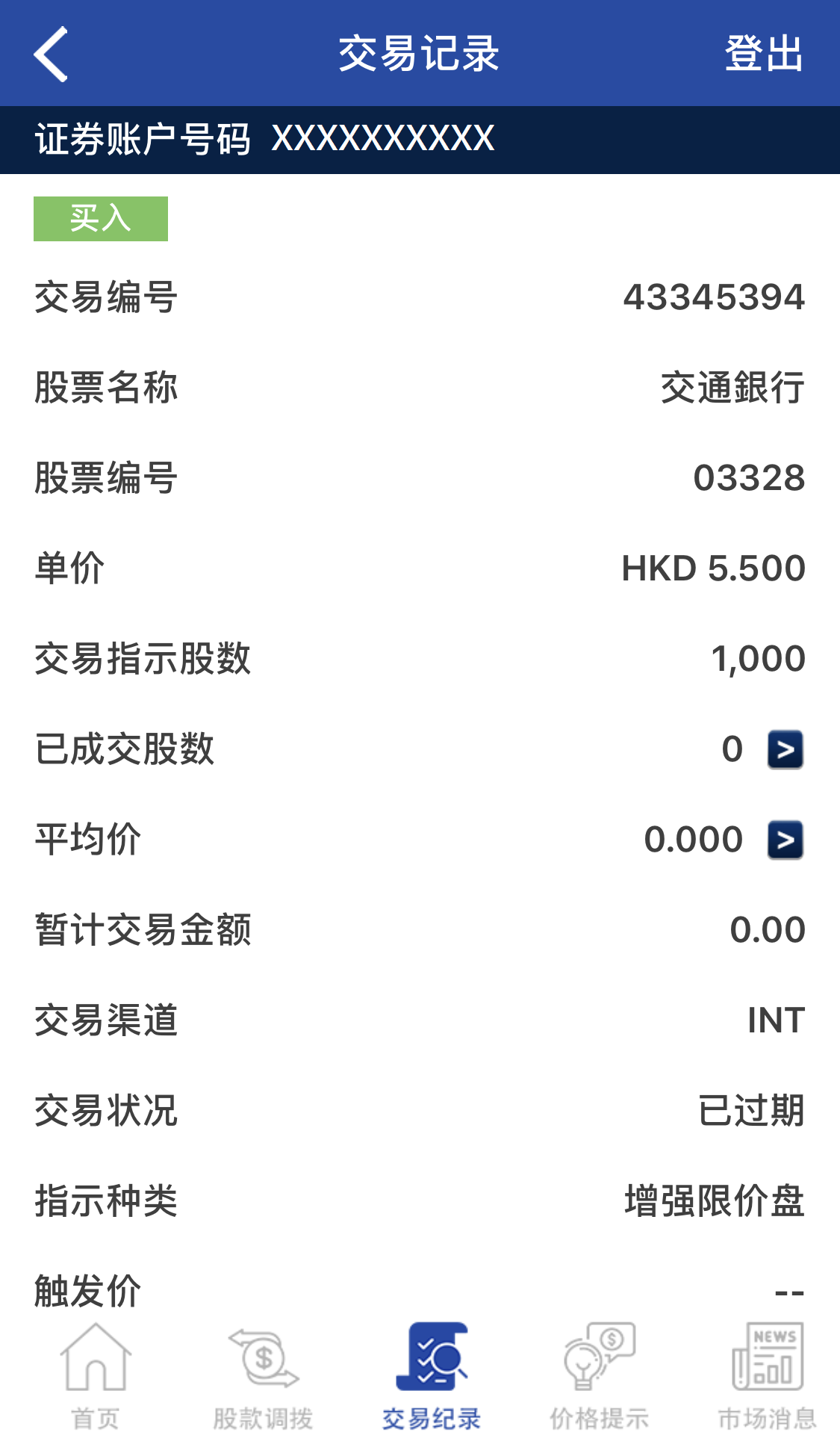Image resolution: width=840 pixels, height=1447 pixels.
Task: Open details arrow next to 已成交股数
Action: click(785, 749)
